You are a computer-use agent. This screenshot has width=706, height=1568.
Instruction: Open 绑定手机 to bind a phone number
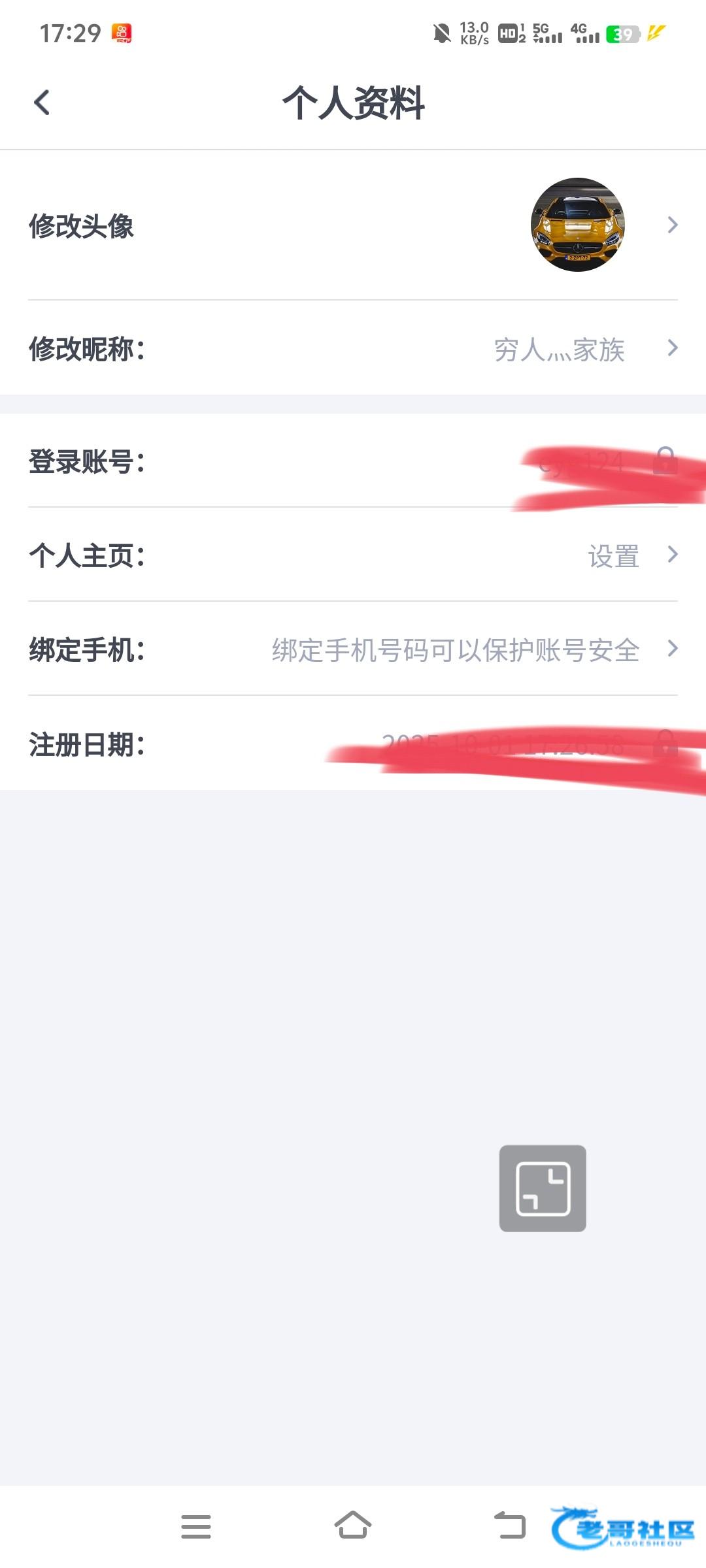353,649
